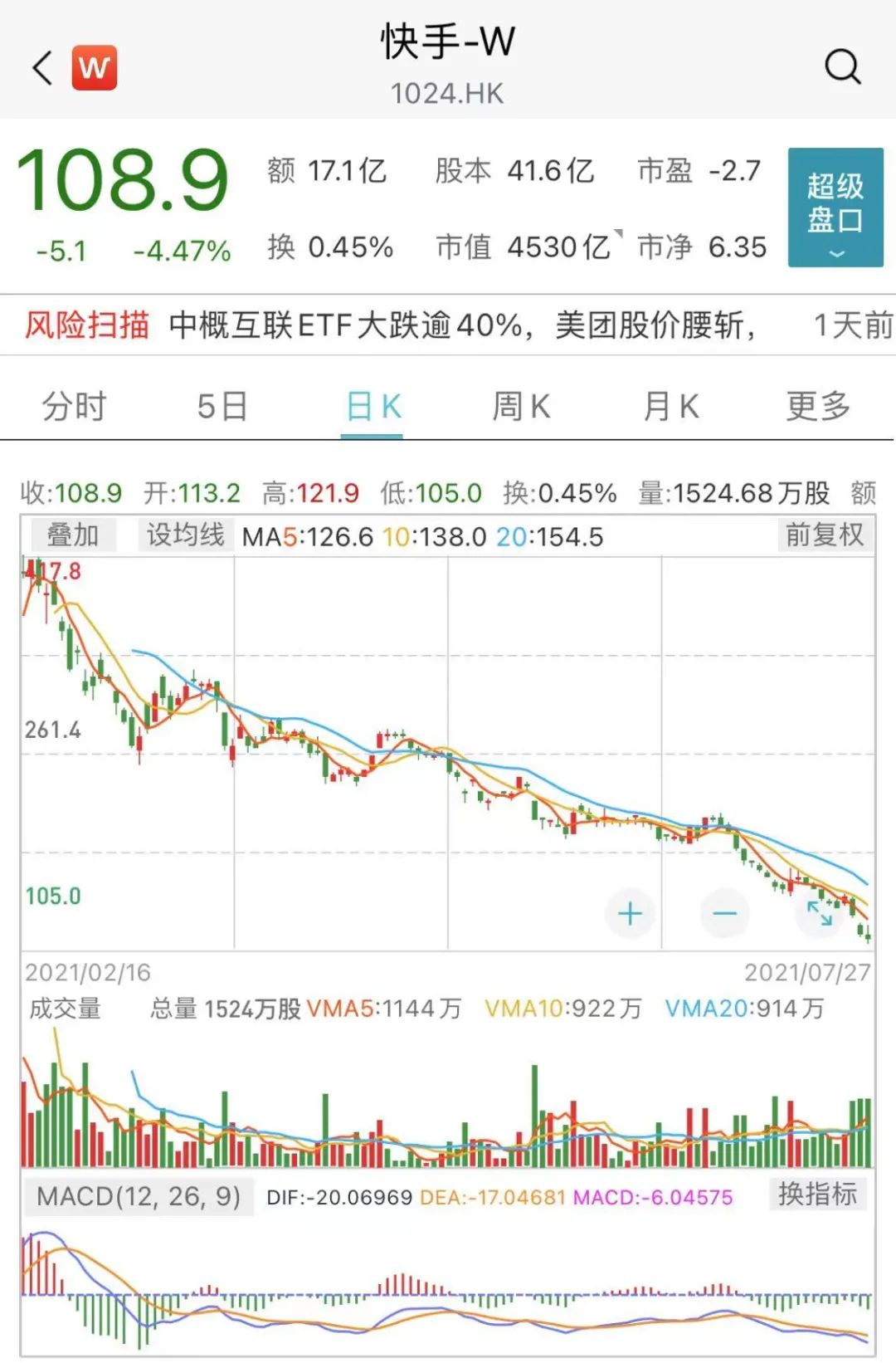Expand the chart to full screen
Image resolution: width=896 pixels, height=1363 pixels.
(x=820, y=914)
